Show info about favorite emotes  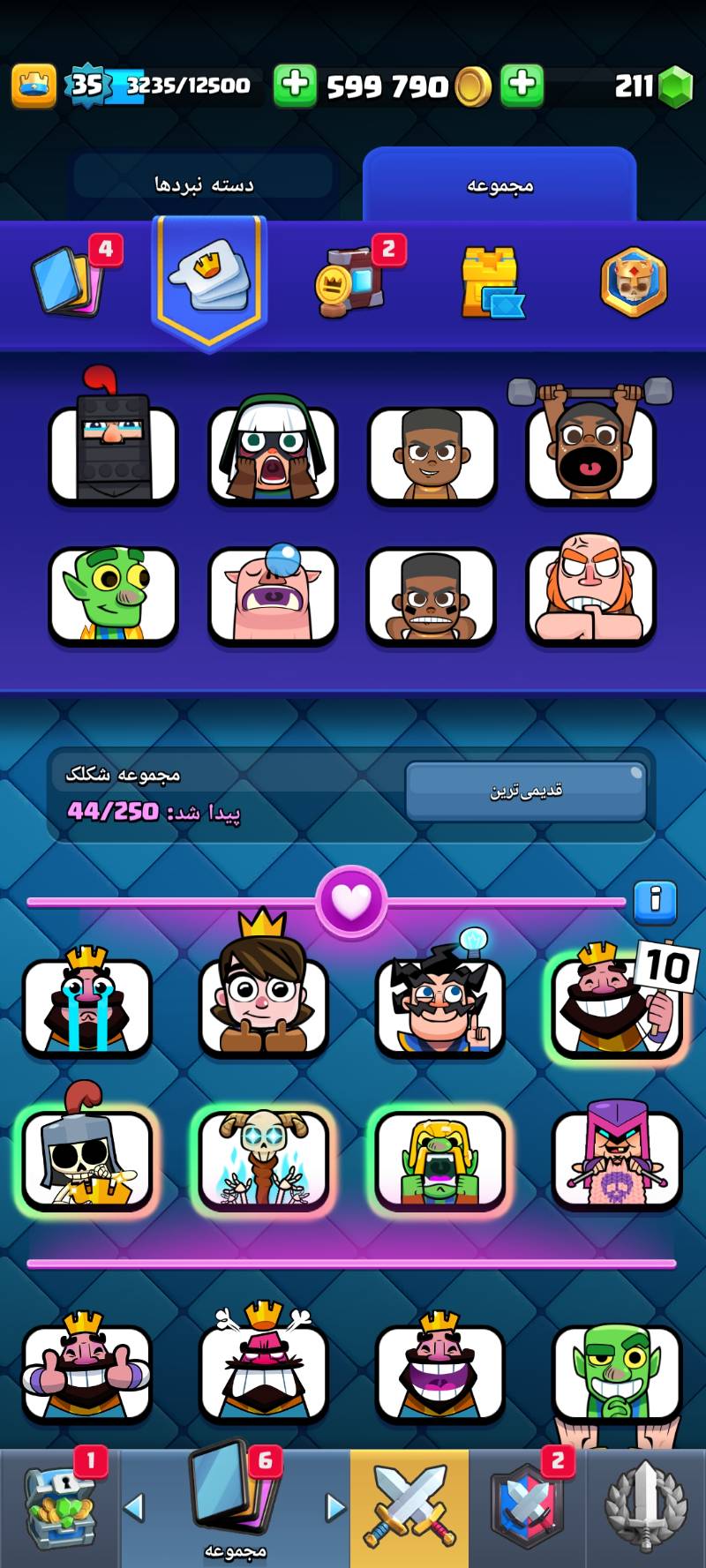(x=655, y=901)
